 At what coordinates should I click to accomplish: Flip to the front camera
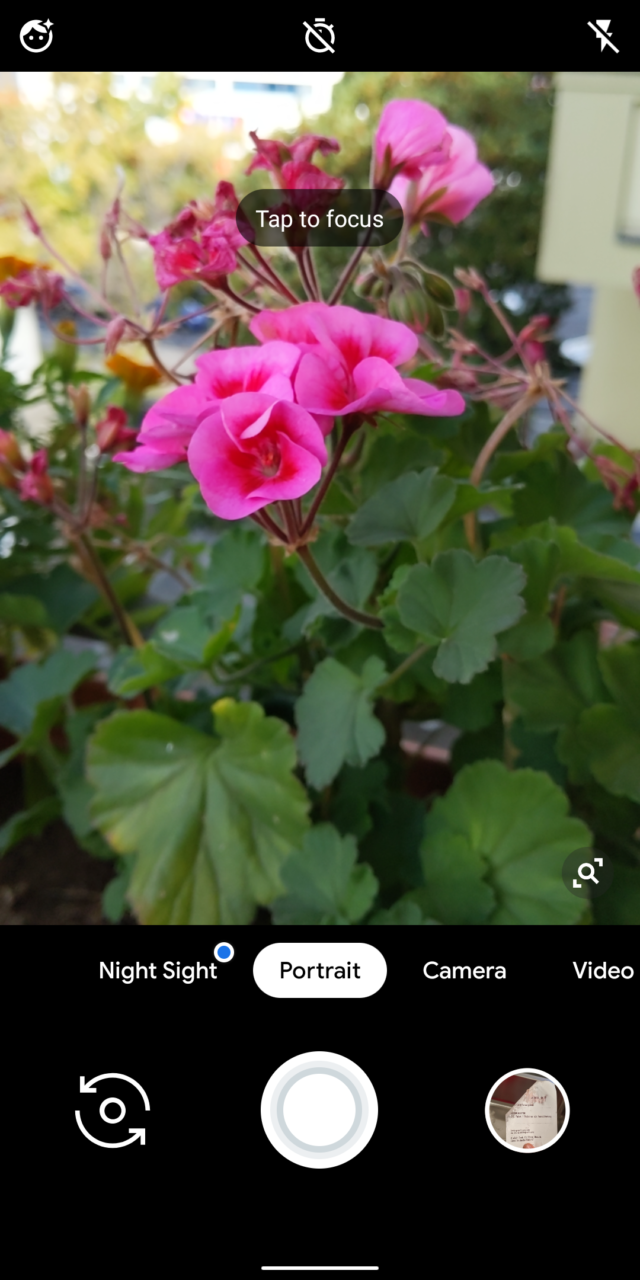tap(112, 1110)
